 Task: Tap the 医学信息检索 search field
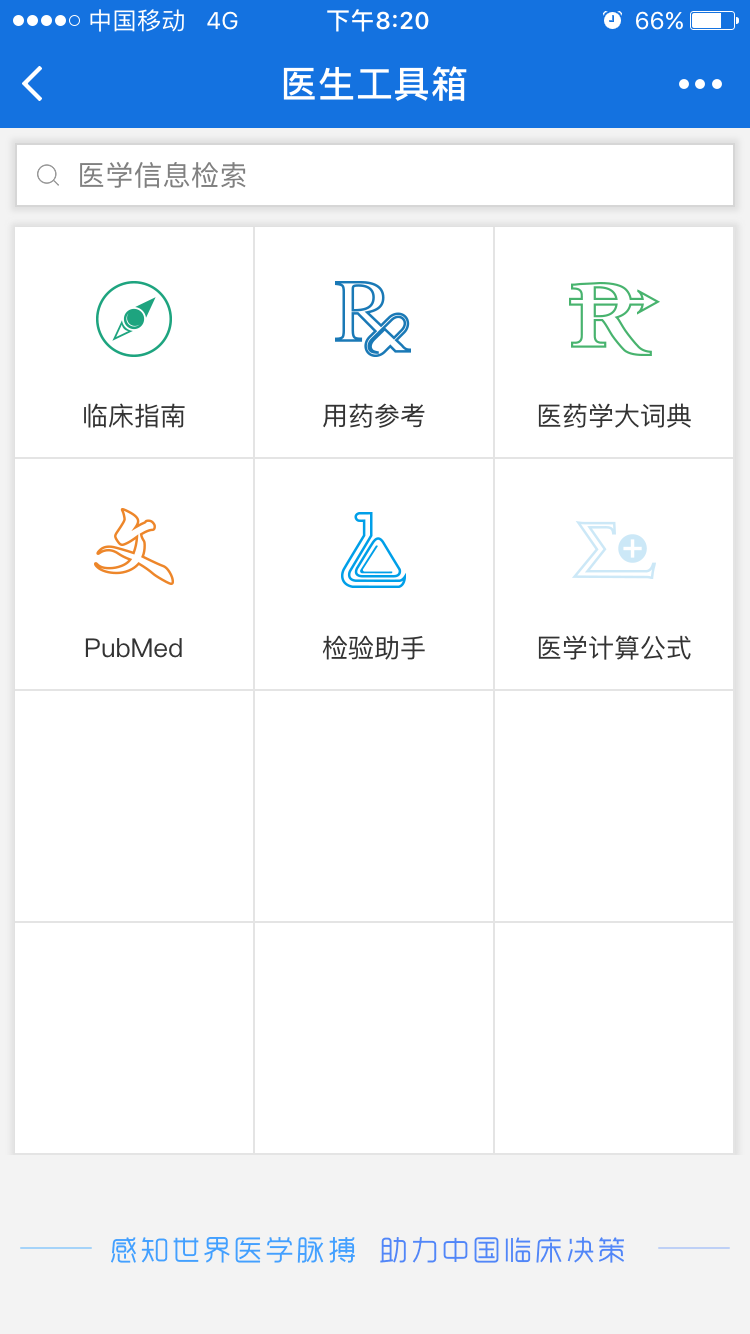pos(375,176)
